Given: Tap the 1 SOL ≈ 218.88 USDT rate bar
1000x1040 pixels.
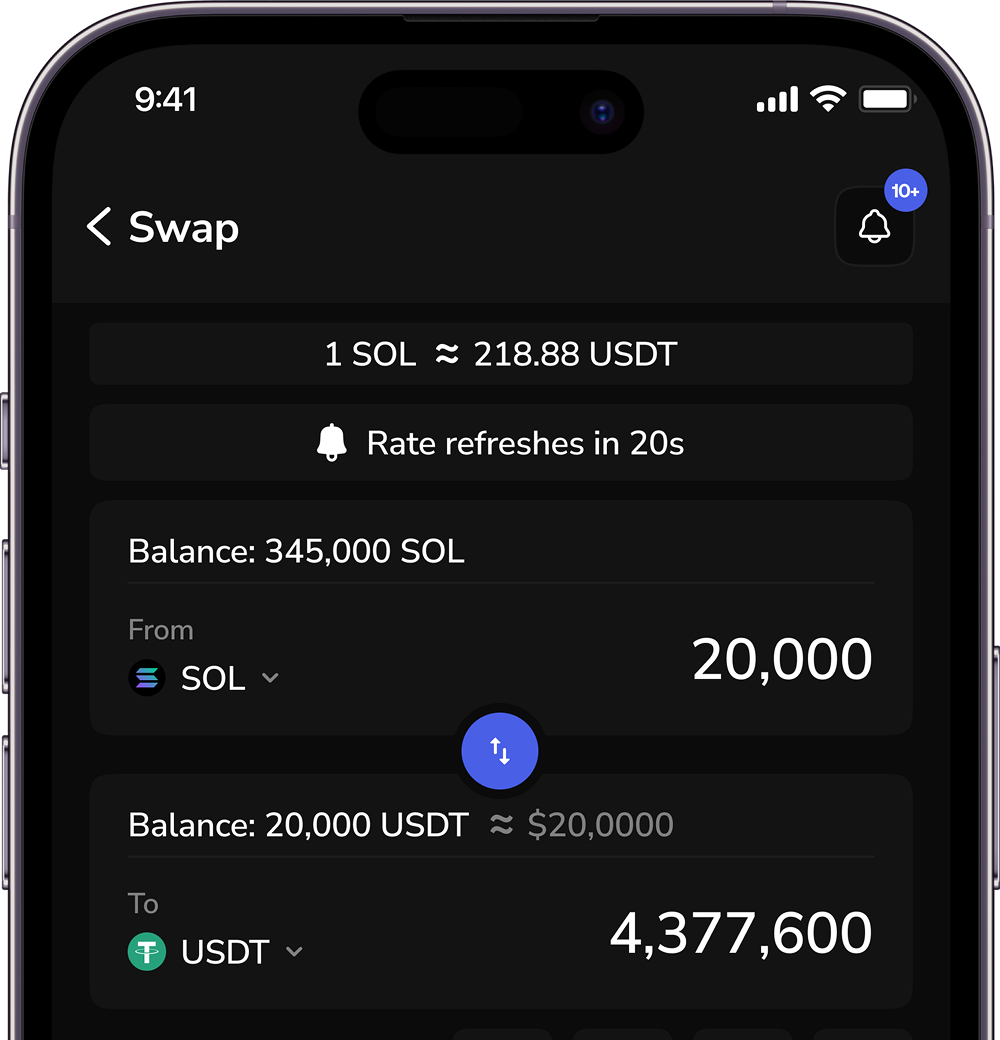Looking at the screenshot, I should click(x=500, y=353).
